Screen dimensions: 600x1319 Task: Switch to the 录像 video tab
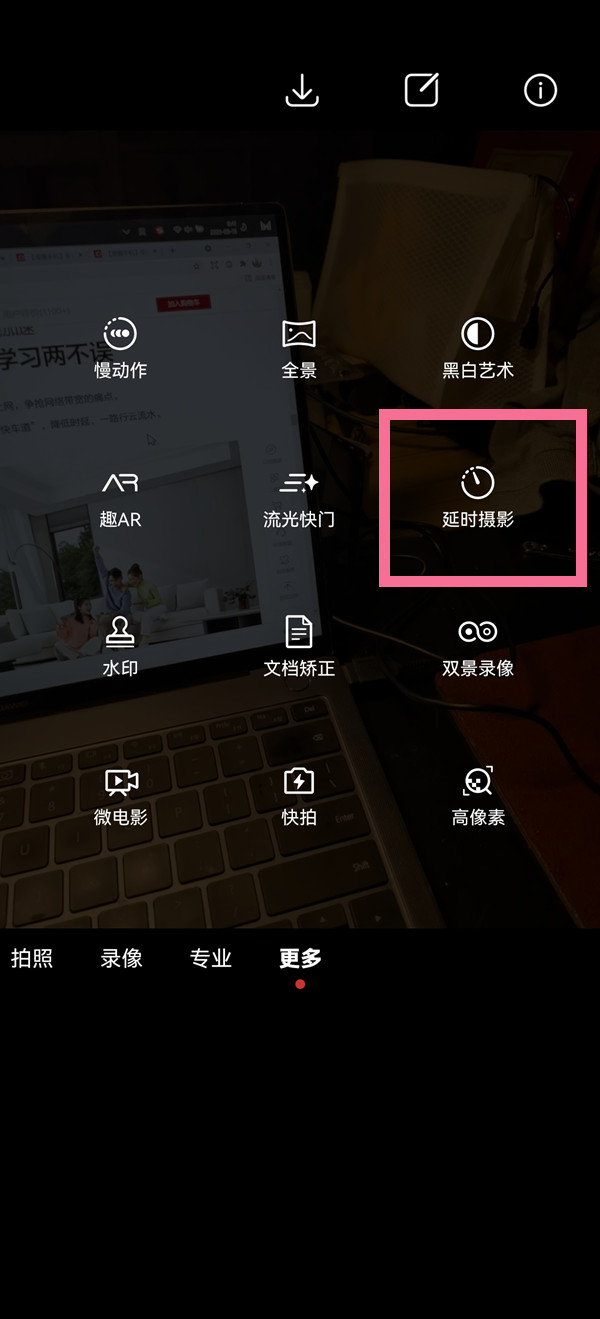(121, 958)
